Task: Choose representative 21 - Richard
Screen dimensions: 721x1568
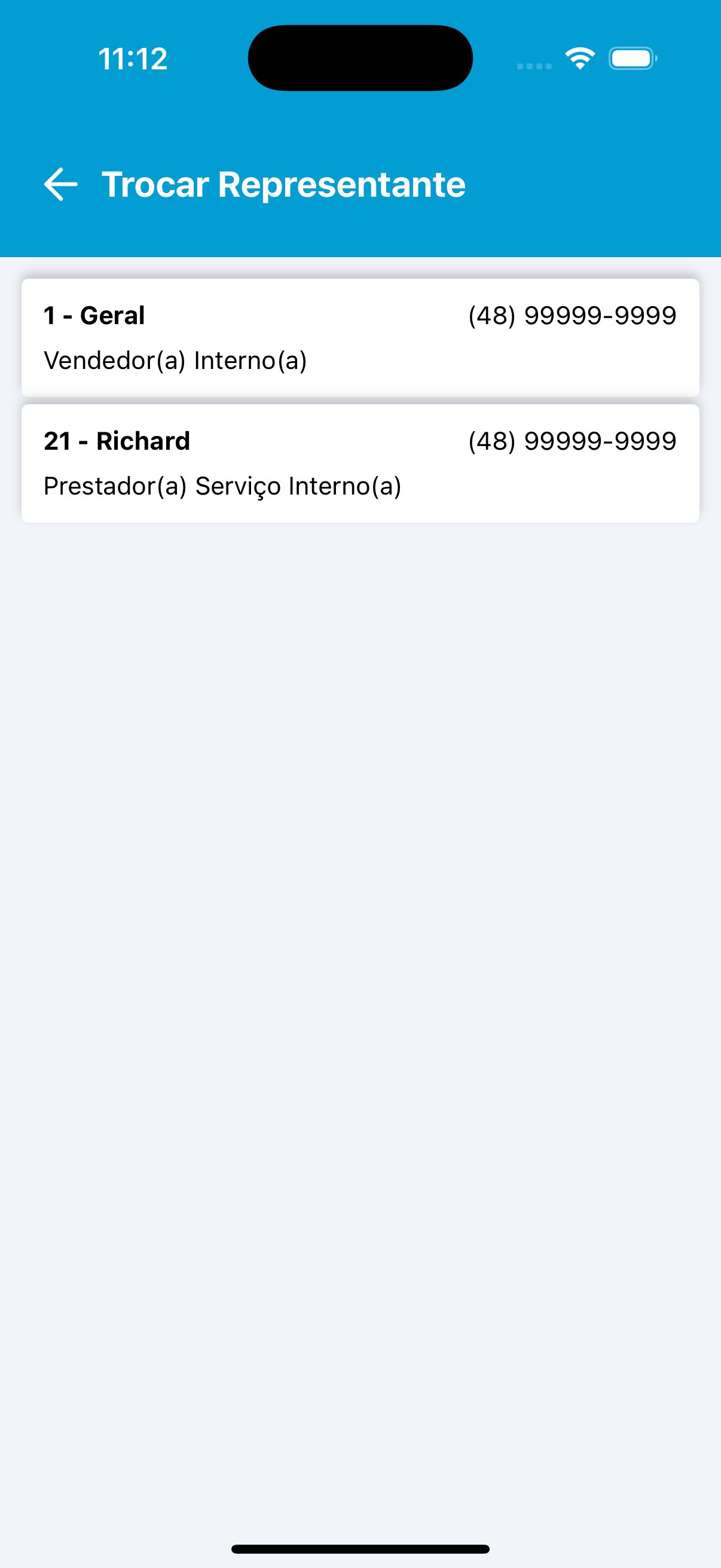Action: click(360, 463)
